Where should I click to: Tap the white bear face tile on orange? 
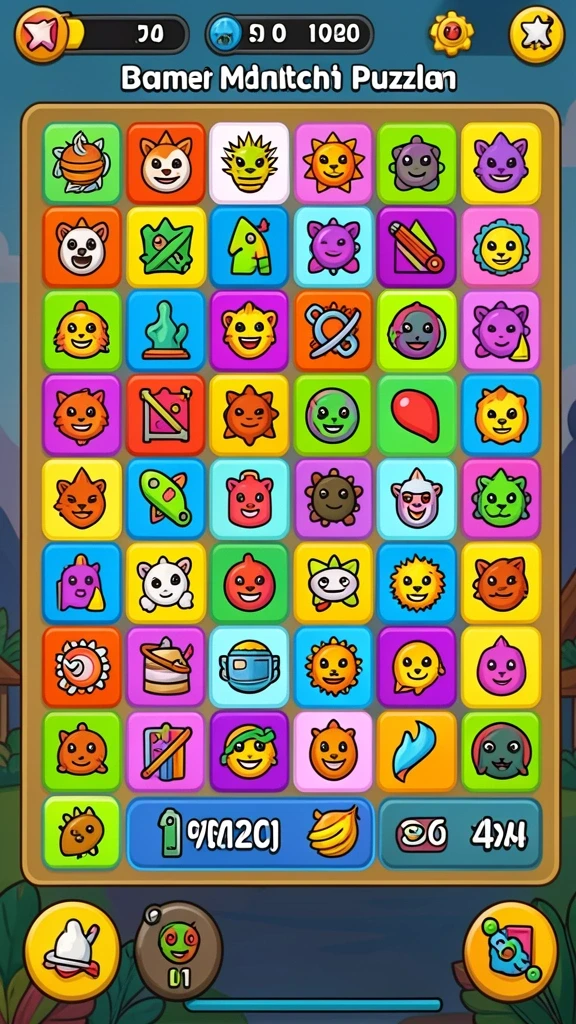coord(82,247)
